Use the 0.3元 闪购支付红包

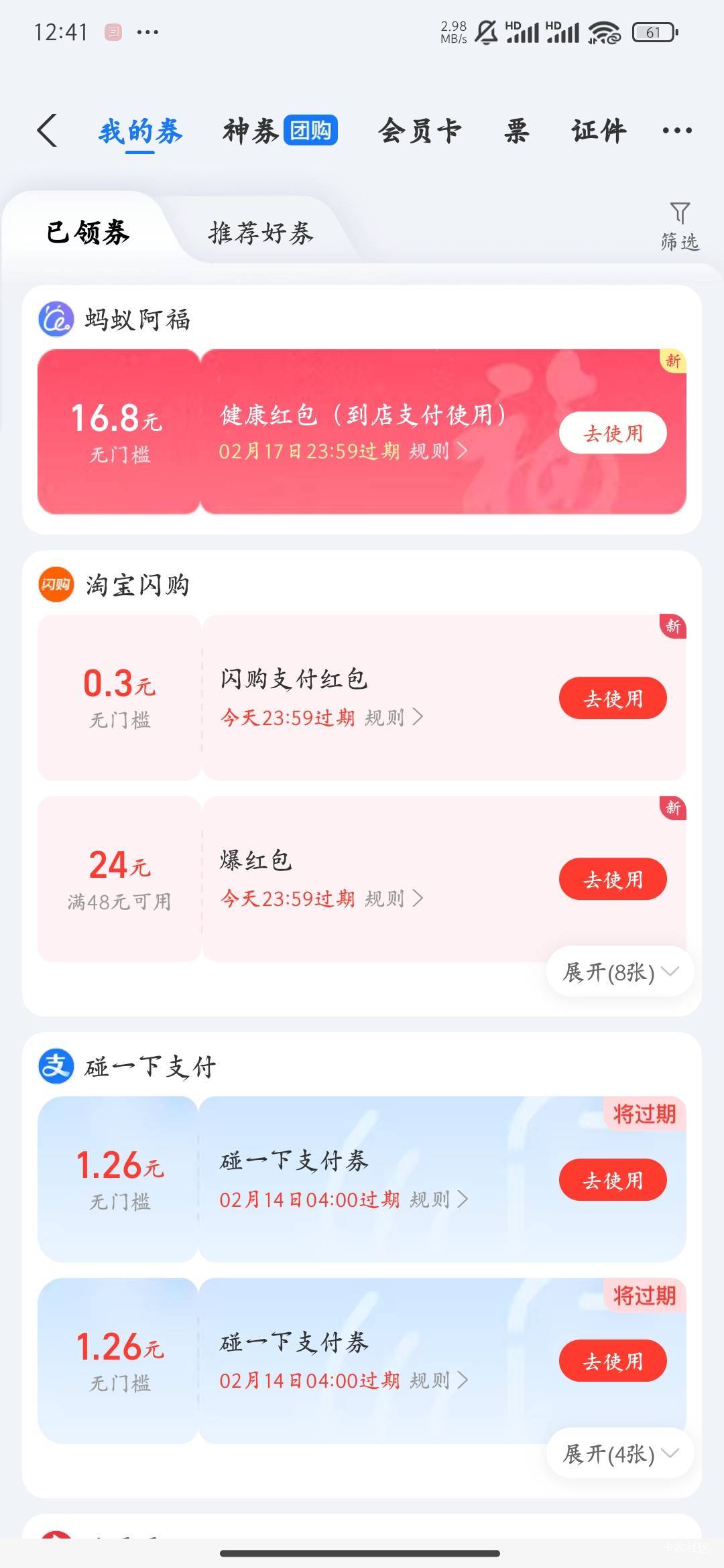[613, 698]
